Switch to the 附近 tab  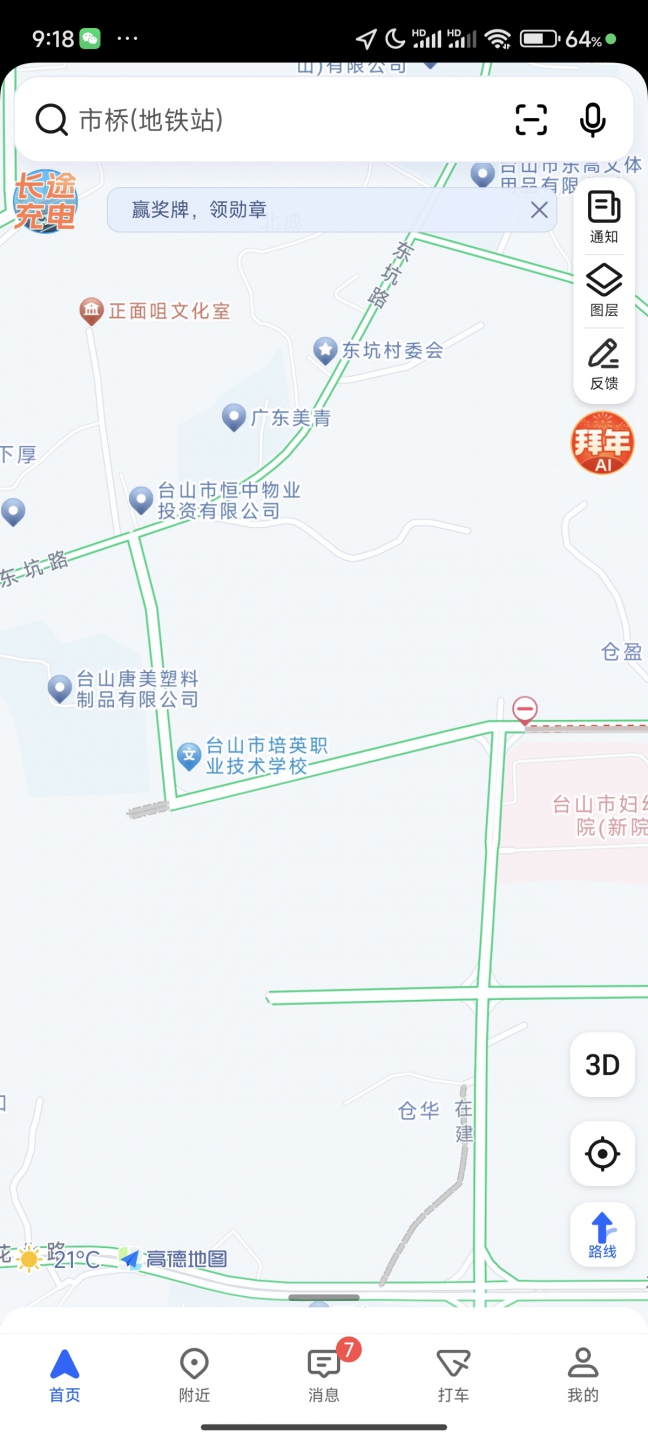(194, 1375)
